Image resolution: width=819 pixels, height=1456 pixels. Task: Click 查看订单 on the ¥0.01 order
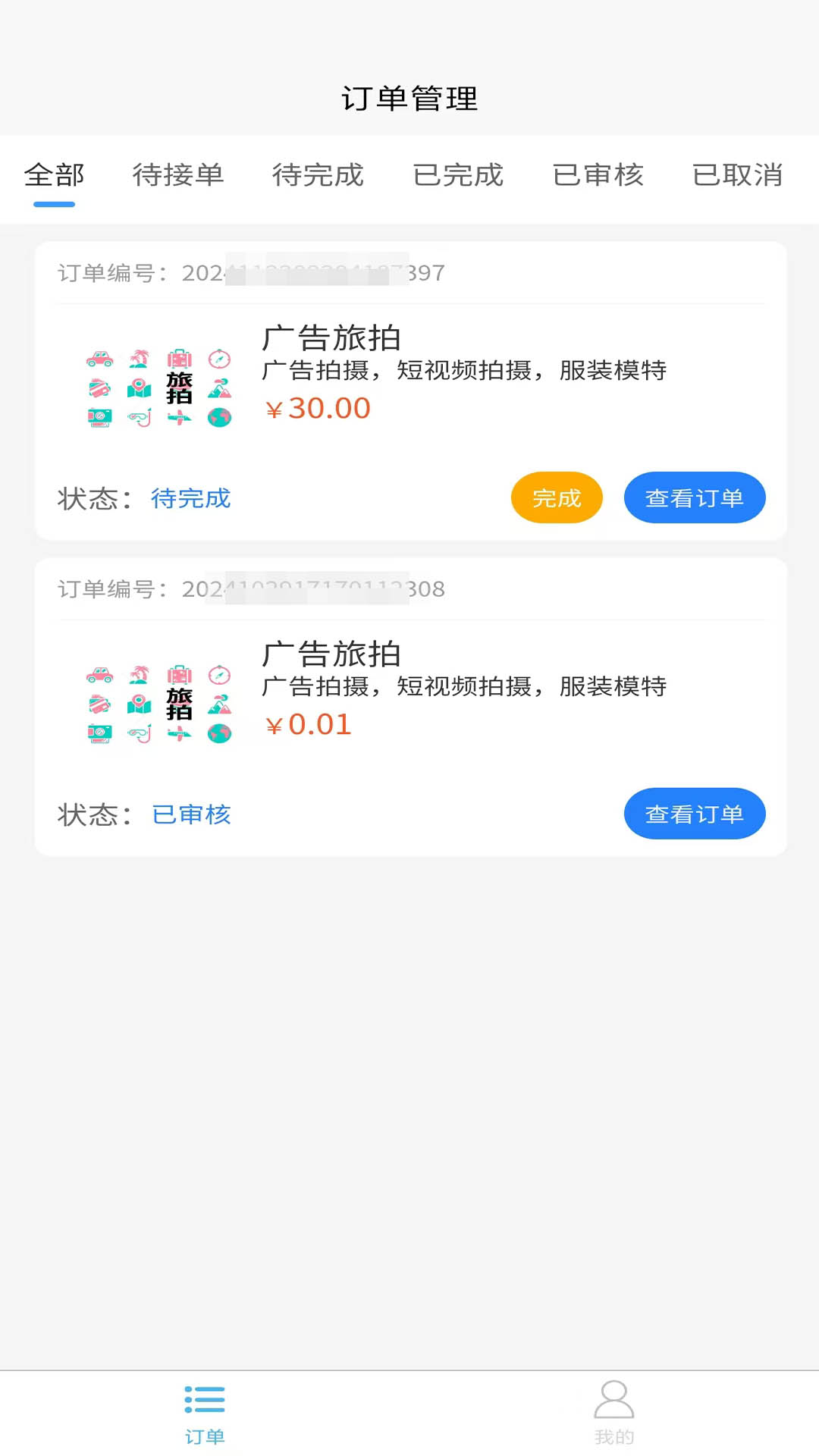pyautogui.click(x=694, y=813)
